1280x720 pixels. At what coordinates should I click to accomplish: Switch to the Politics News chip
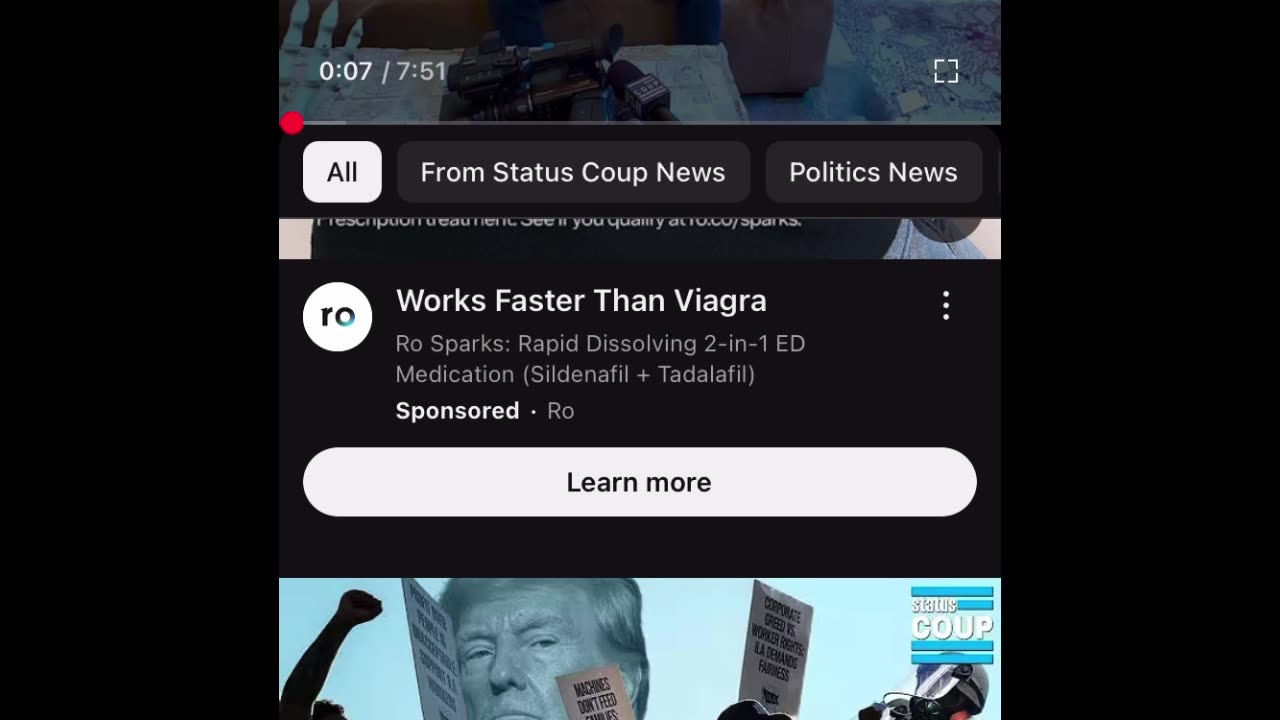pyautogui.click(x=873, y=172)
